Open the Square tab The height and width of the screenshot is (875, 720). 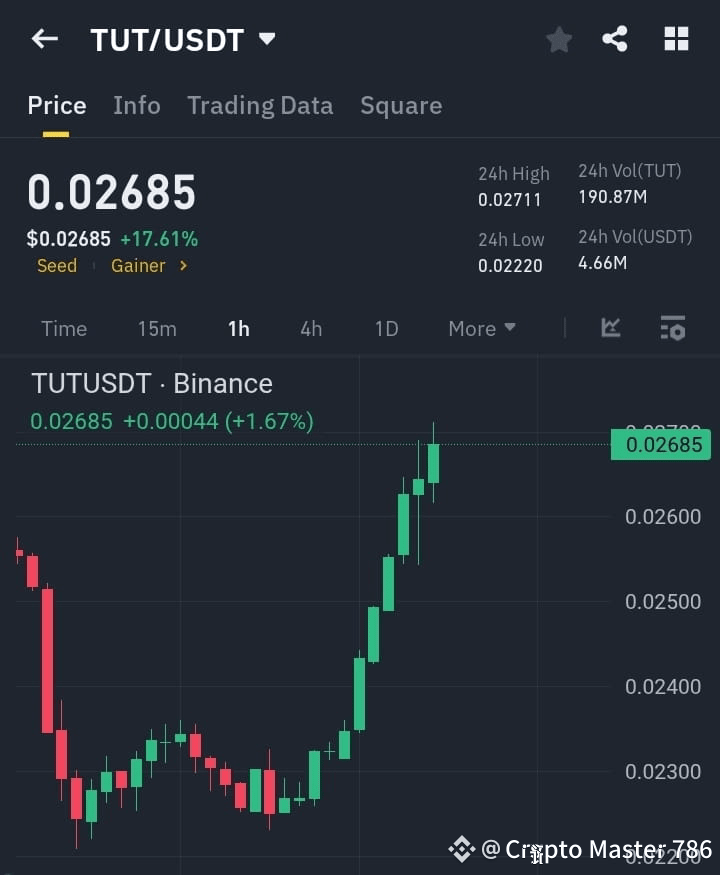pos(401,105)
